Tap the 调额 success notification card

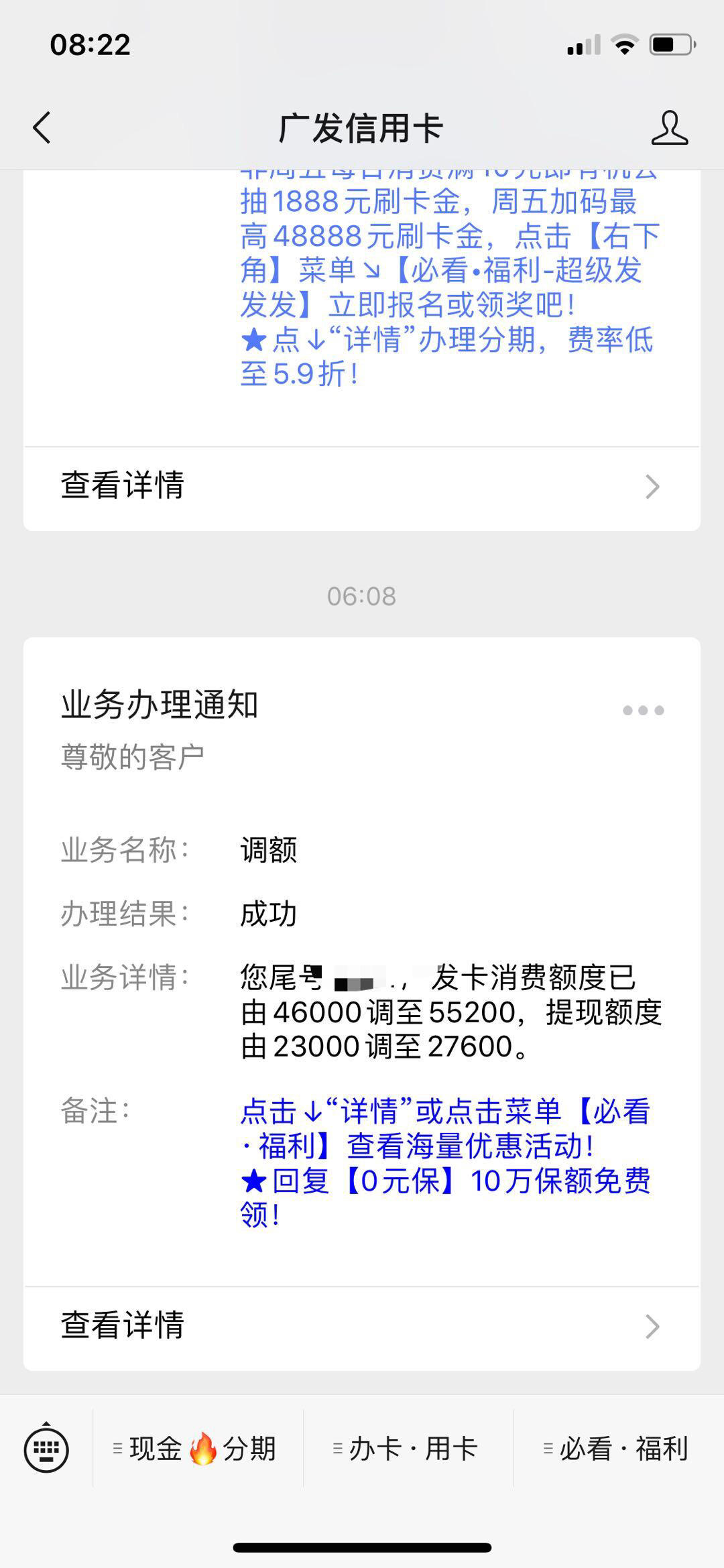coord(362,961)
